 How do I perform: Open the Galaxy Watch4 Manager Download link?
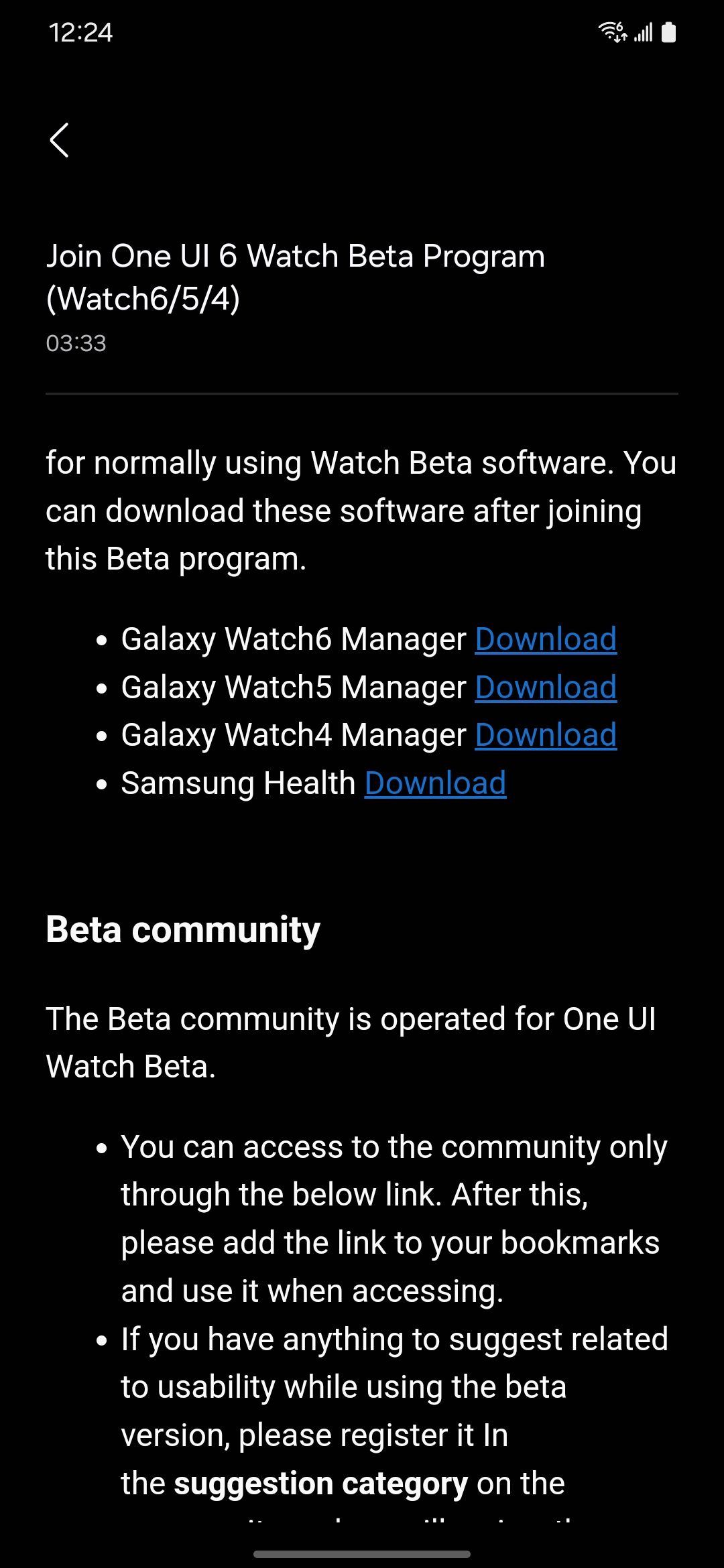click(546, 734)
